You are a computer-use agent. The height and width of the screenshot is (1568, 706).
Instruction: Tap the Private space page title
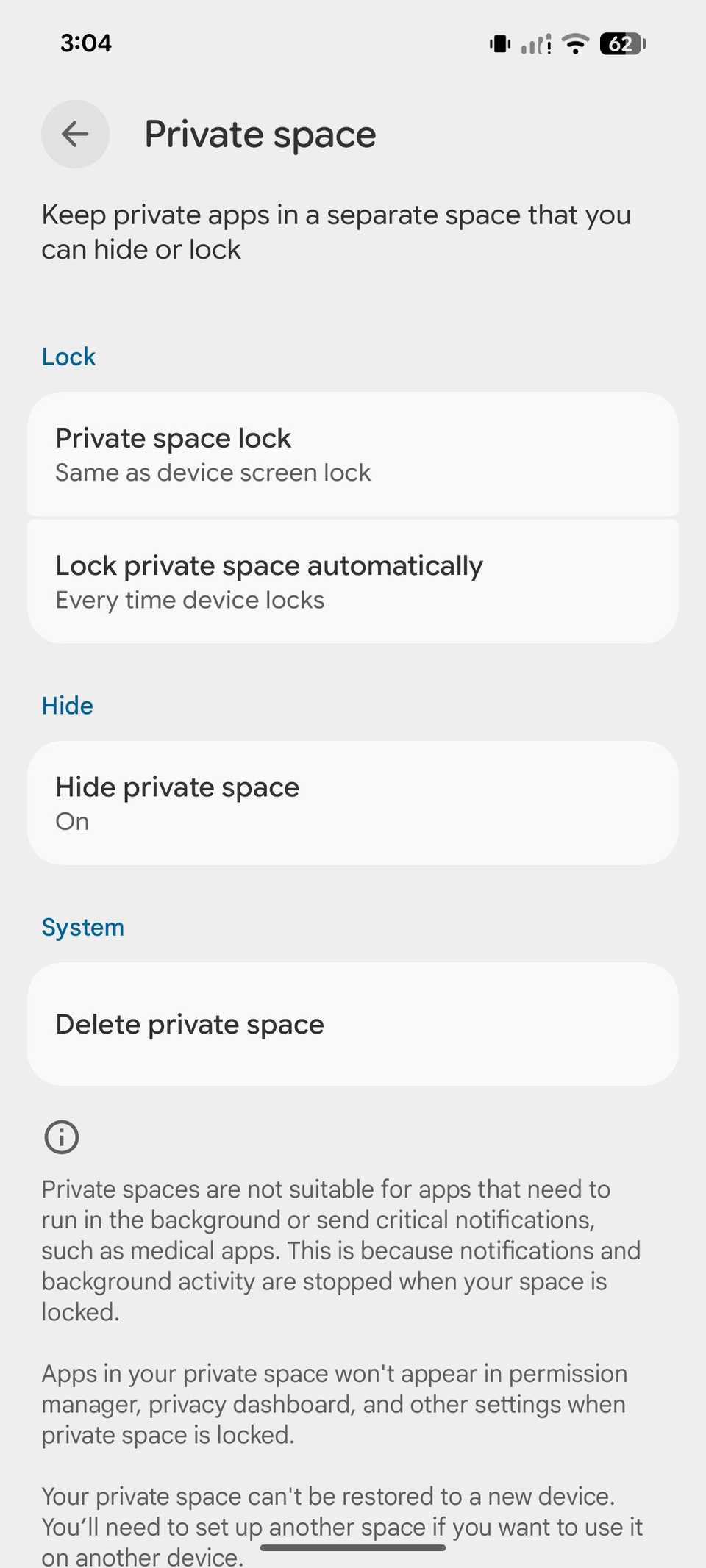(x=261, y=134)
